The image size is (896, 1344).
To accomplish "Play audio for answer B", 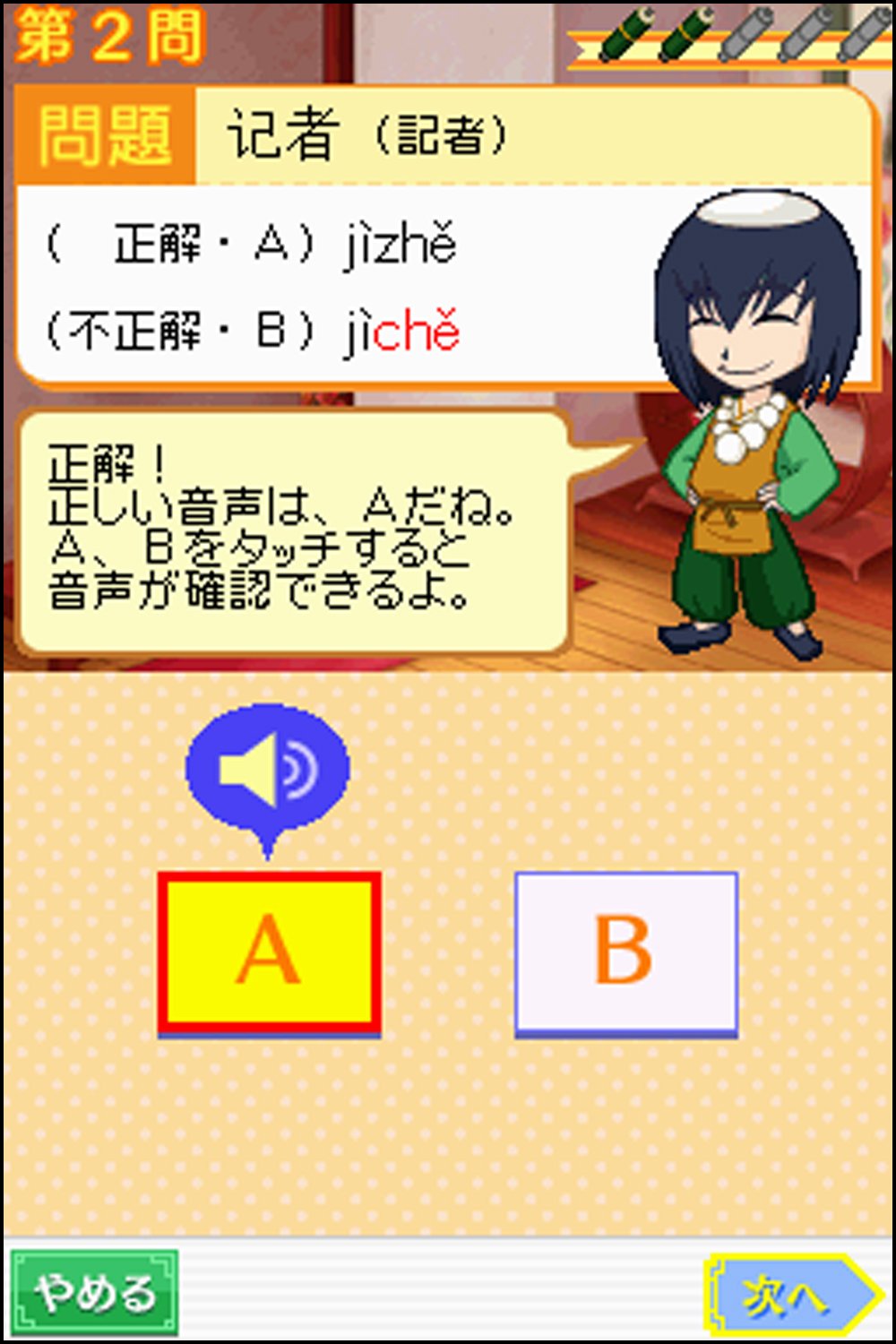I will (x=625, y=952).
